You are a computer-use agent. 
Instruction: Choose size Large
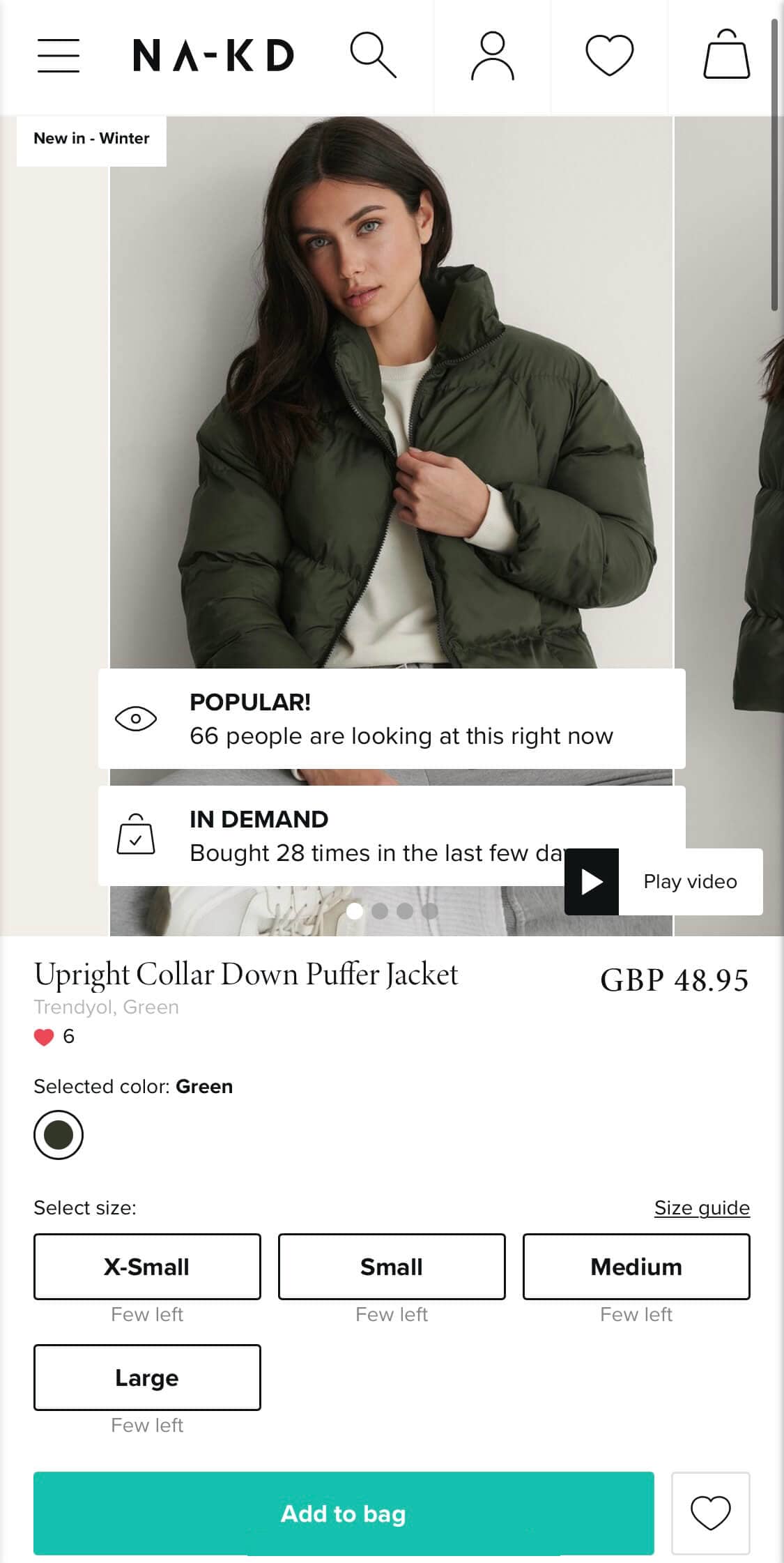[x=147, y=1378]
